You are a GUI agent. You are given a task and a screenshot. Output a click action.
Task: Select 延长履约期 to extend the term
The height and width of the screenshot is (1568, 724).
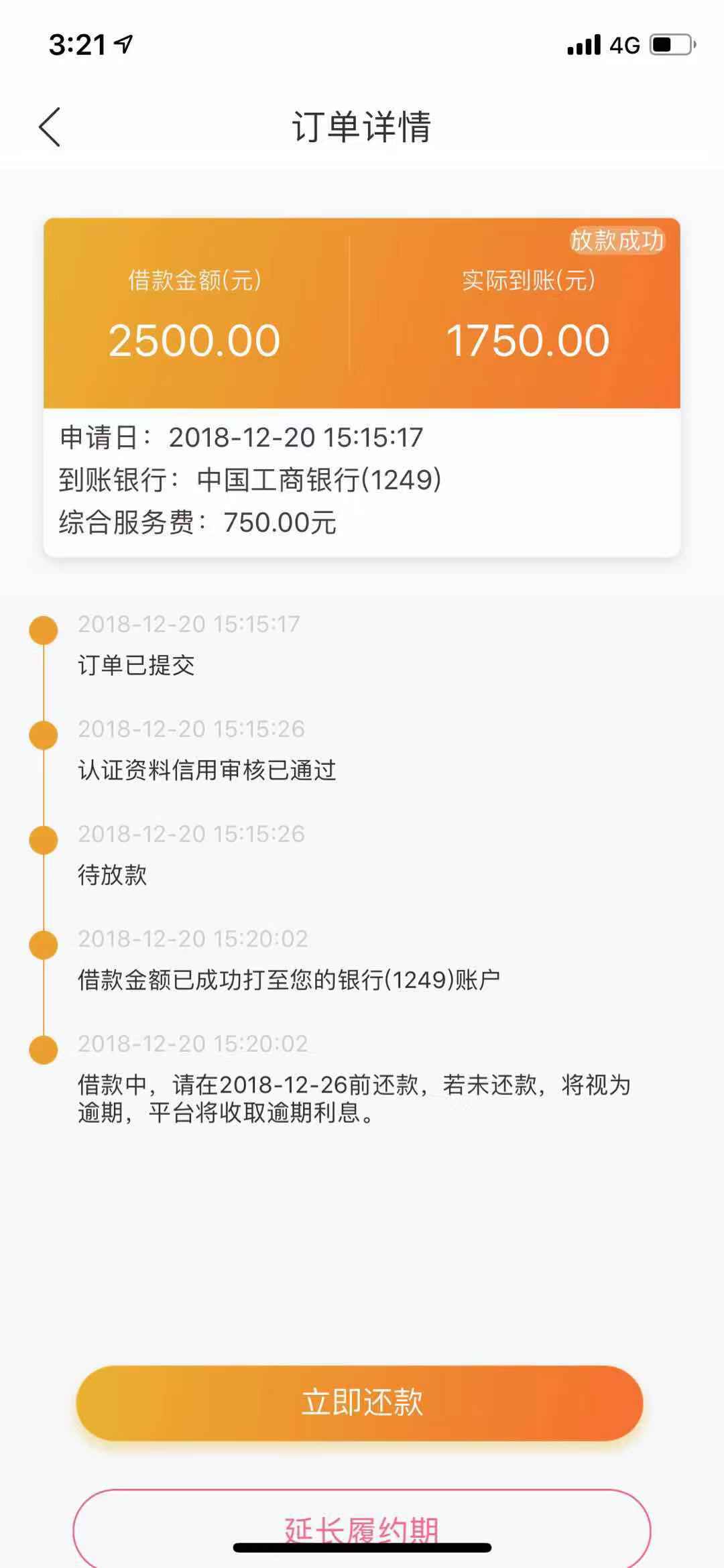click(x=362, y=1528)
